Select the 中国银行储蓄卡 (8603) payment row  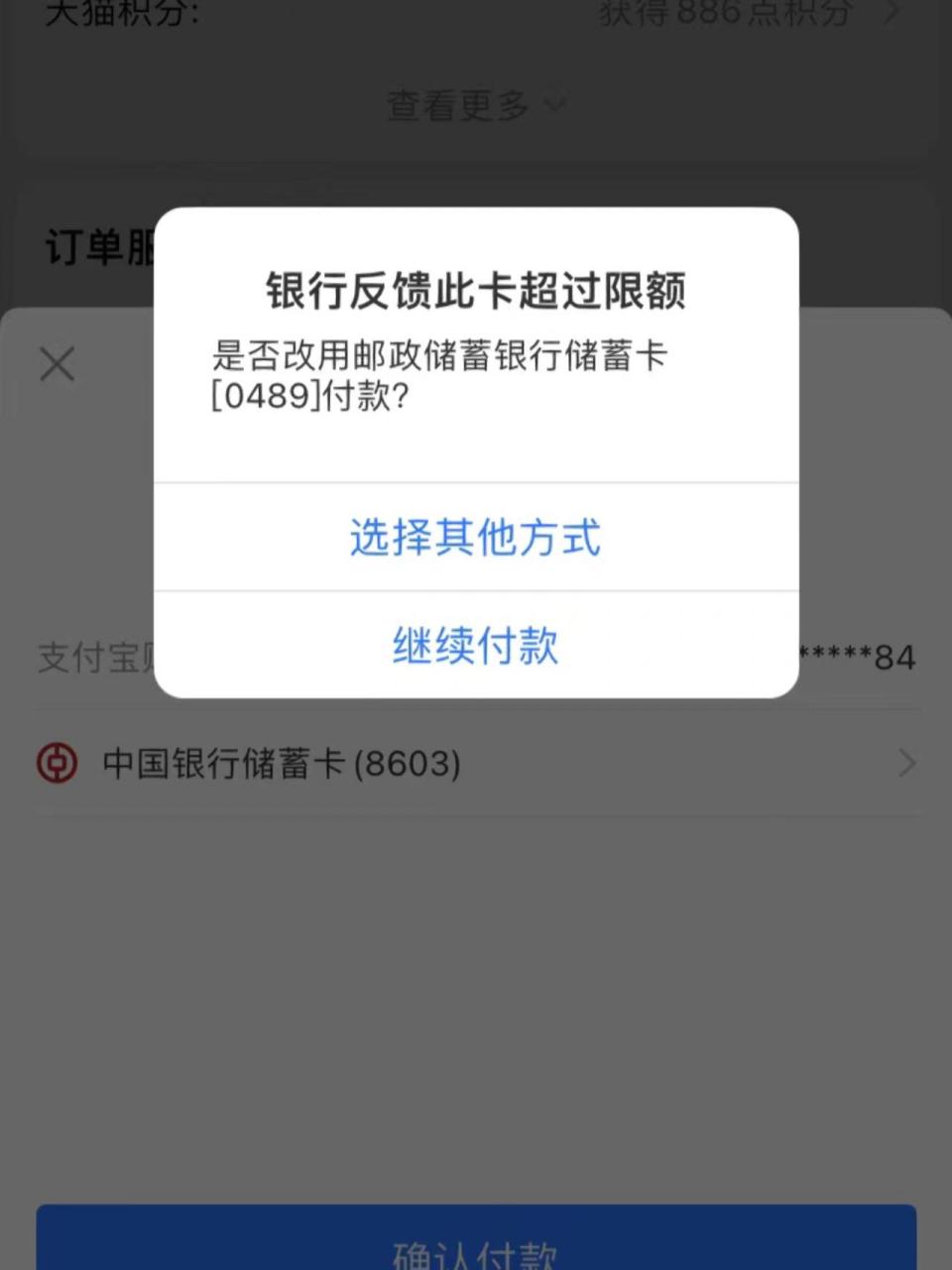(x=281, y=763)
